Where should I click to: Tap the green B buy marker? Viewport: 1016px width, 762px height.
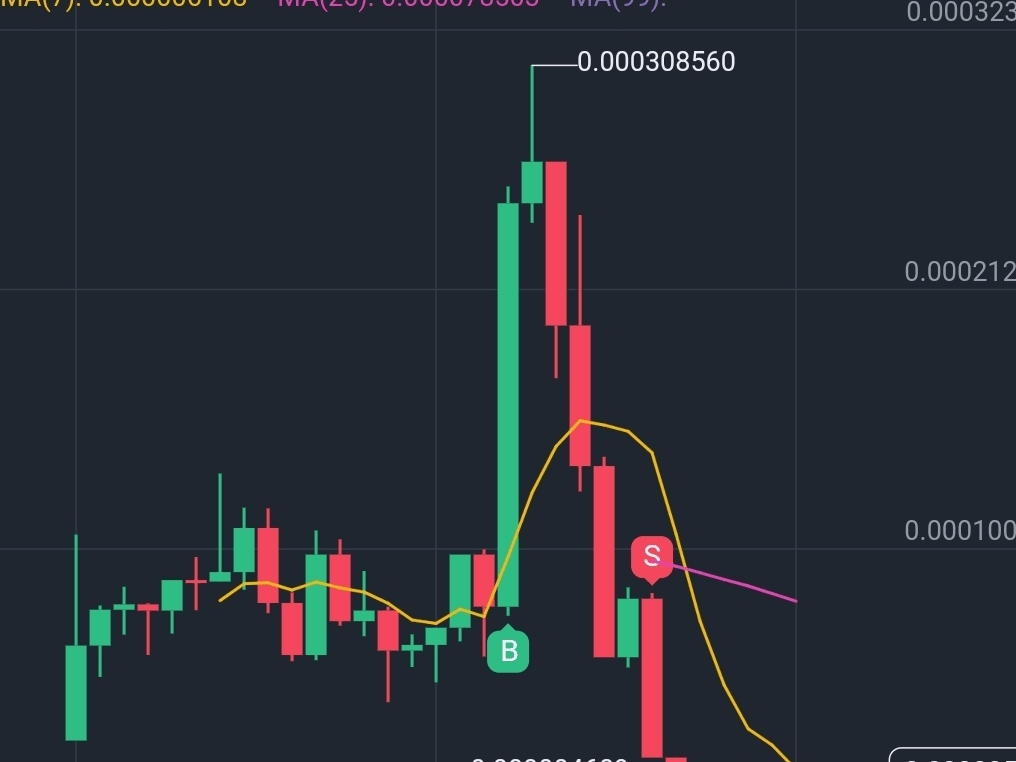508,651
